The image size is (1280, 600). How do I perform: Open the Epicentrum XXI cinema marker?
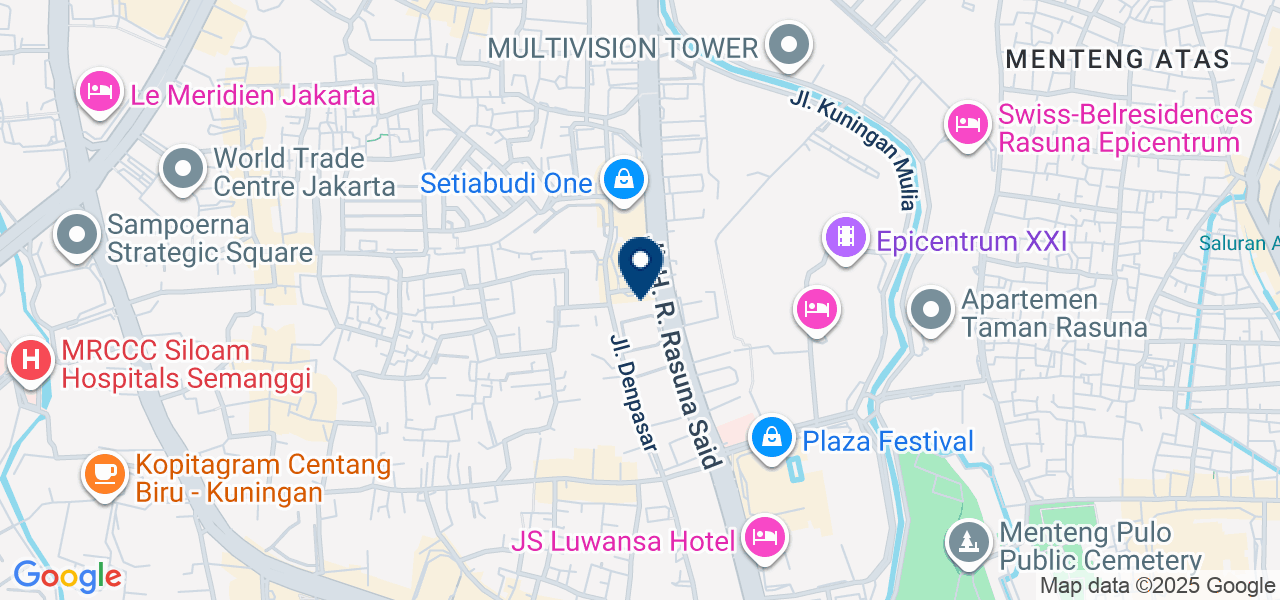pyautogui.click(x=846, y=238)
